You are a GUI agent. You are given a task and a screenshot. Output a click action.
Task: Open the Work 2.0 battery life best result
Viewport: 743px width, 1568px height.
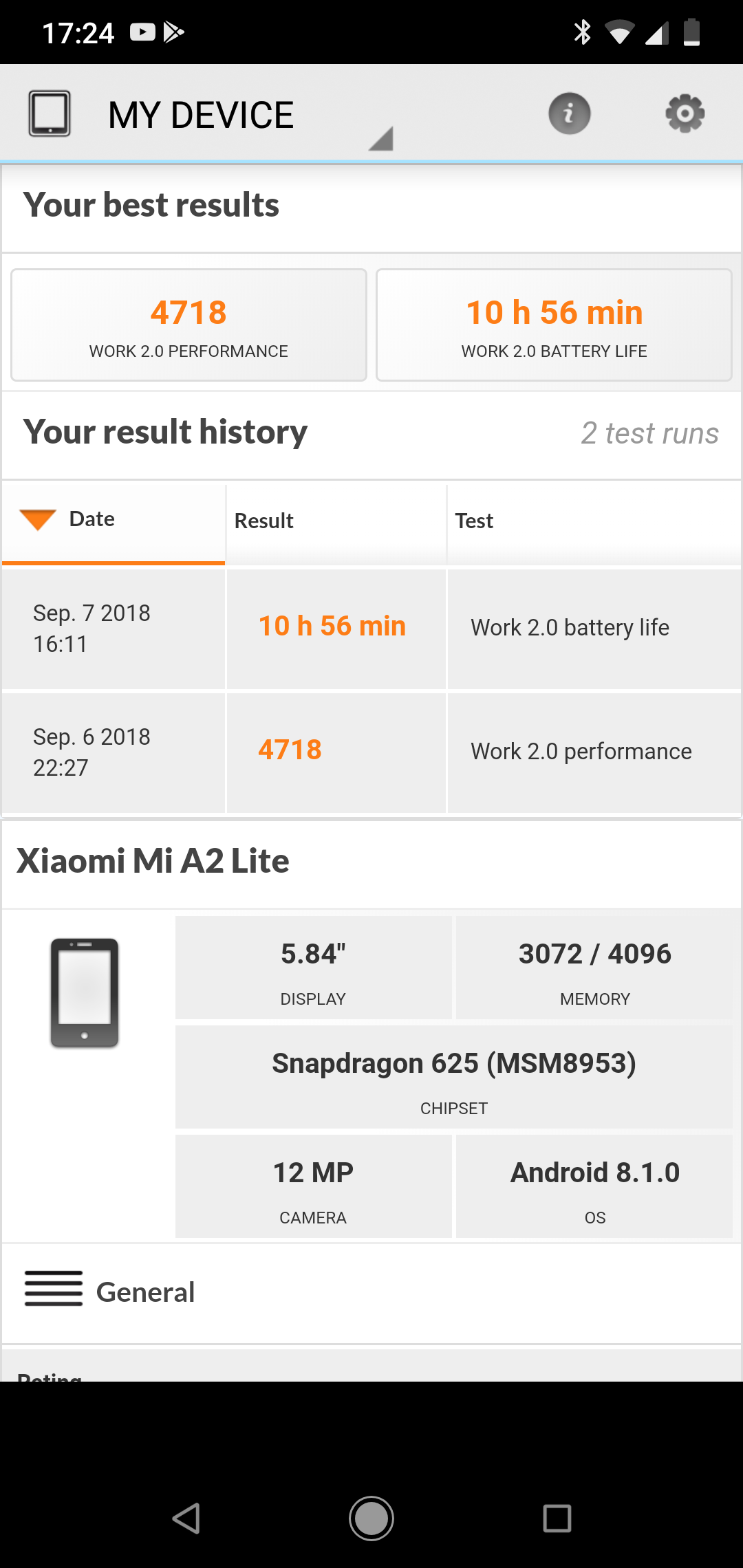pos(554,325)
